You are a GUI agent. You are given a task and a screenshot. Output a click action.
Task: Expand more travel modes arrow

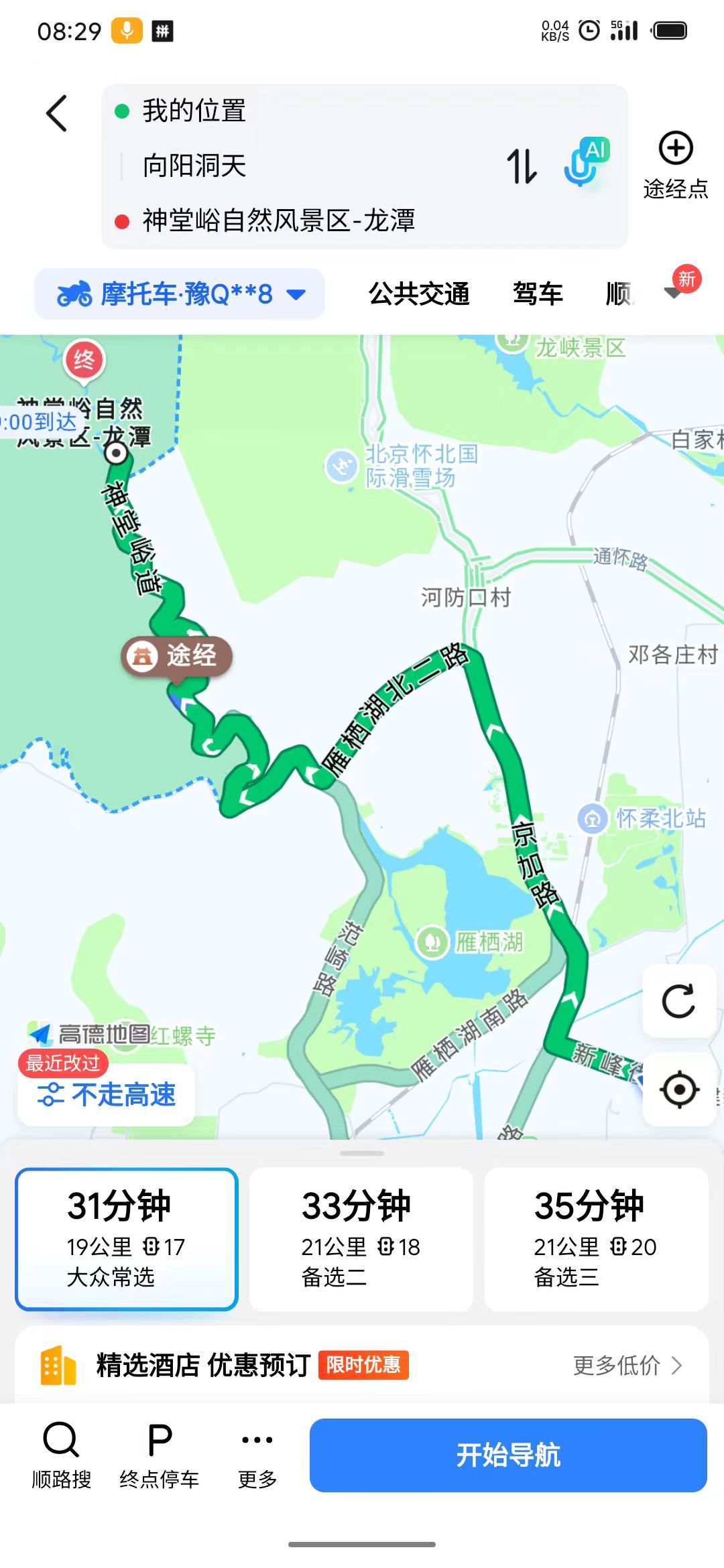[x=673, y=292]
